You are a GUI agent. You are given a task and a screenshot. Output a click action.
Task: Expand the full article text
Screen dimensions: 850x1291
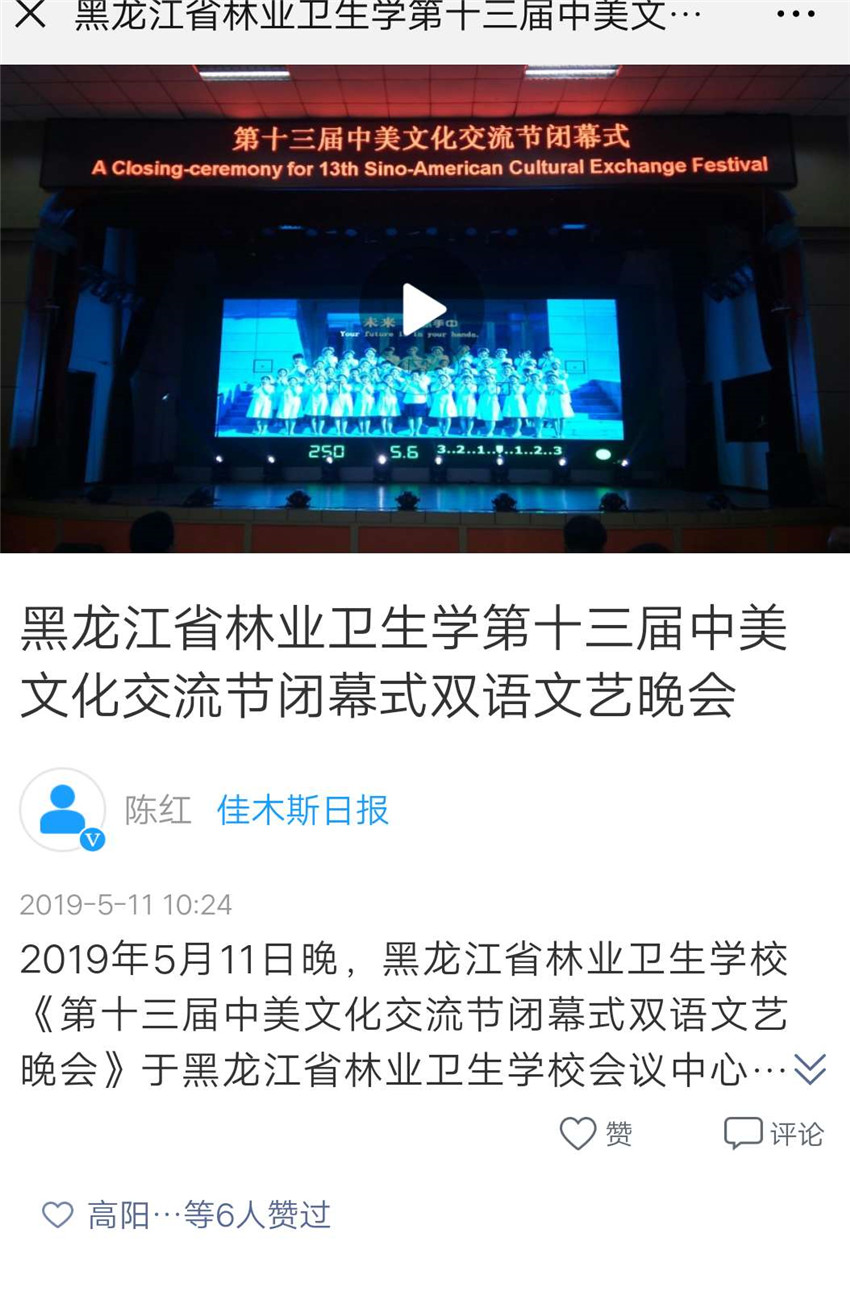(x=809, y=1070)
